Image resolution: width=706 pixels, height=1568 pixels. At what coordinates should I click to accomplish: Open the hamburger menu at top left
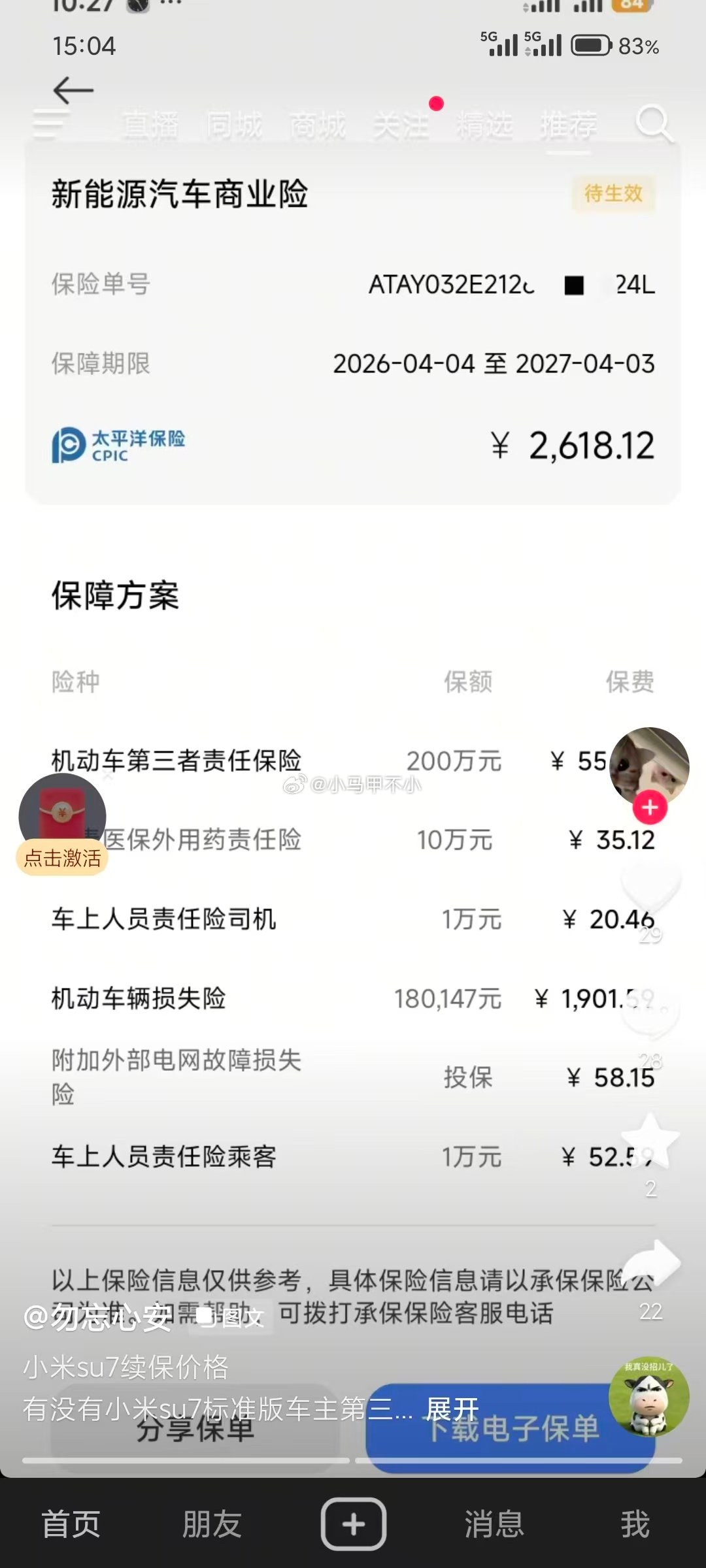pos(49,125)
